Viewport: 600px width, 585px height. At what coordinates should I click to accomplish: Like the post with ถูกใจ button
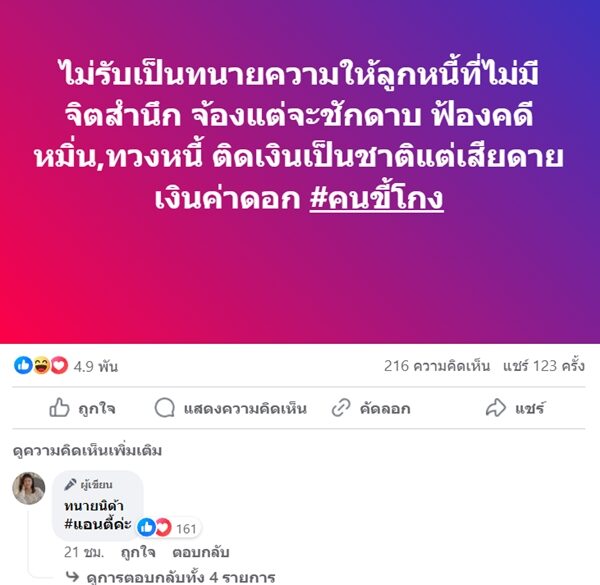click(x=83, y=408)
